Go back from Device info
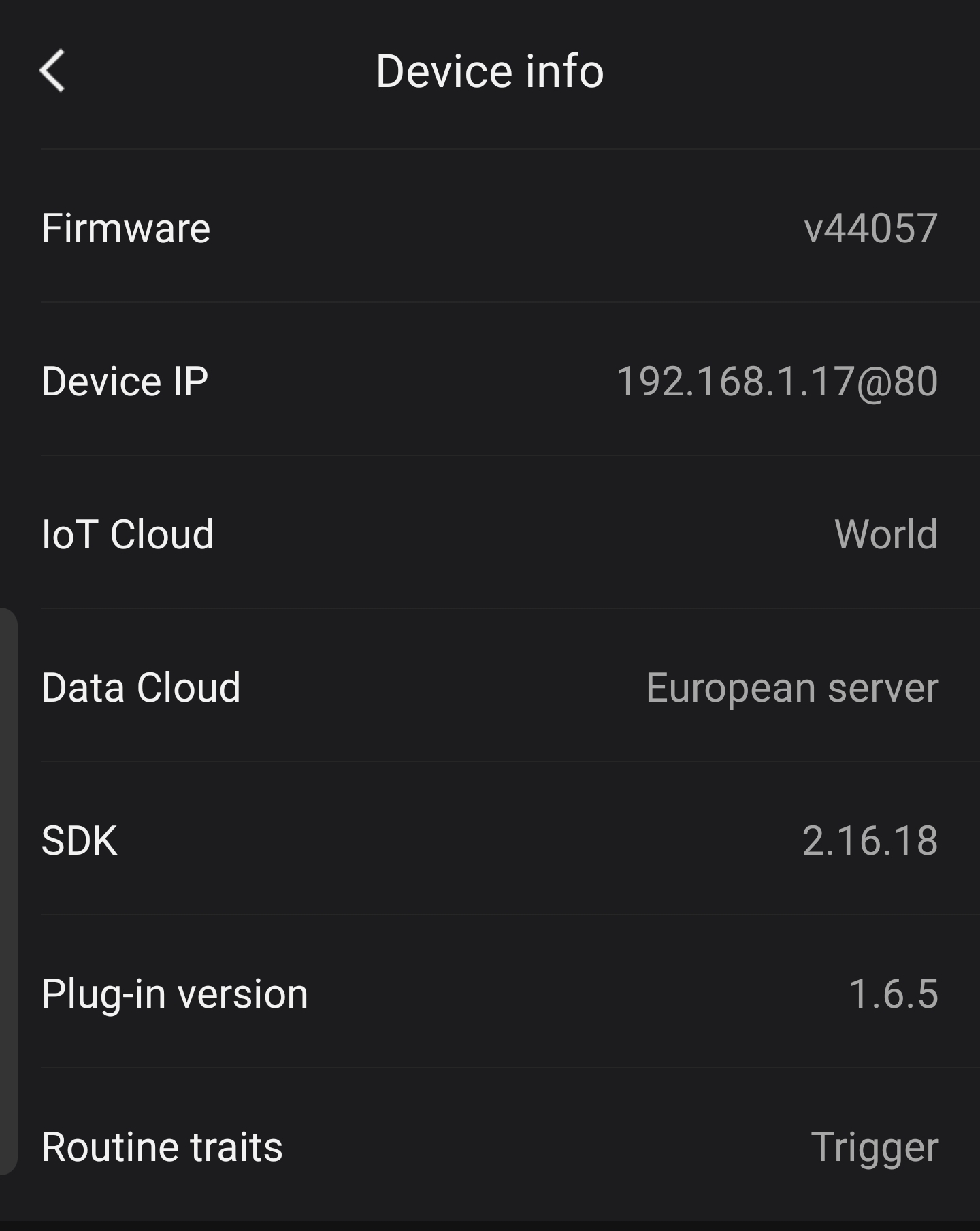This screenshot has width=980, height=1231. tap(52, 70)
